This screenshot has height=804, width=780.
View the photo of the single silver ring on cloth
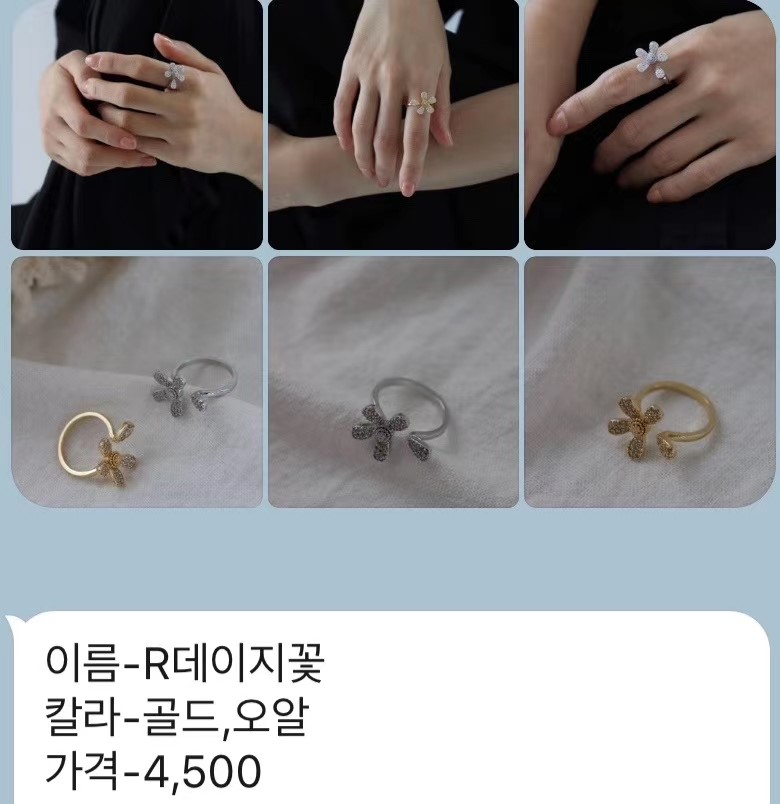point(393,382)
